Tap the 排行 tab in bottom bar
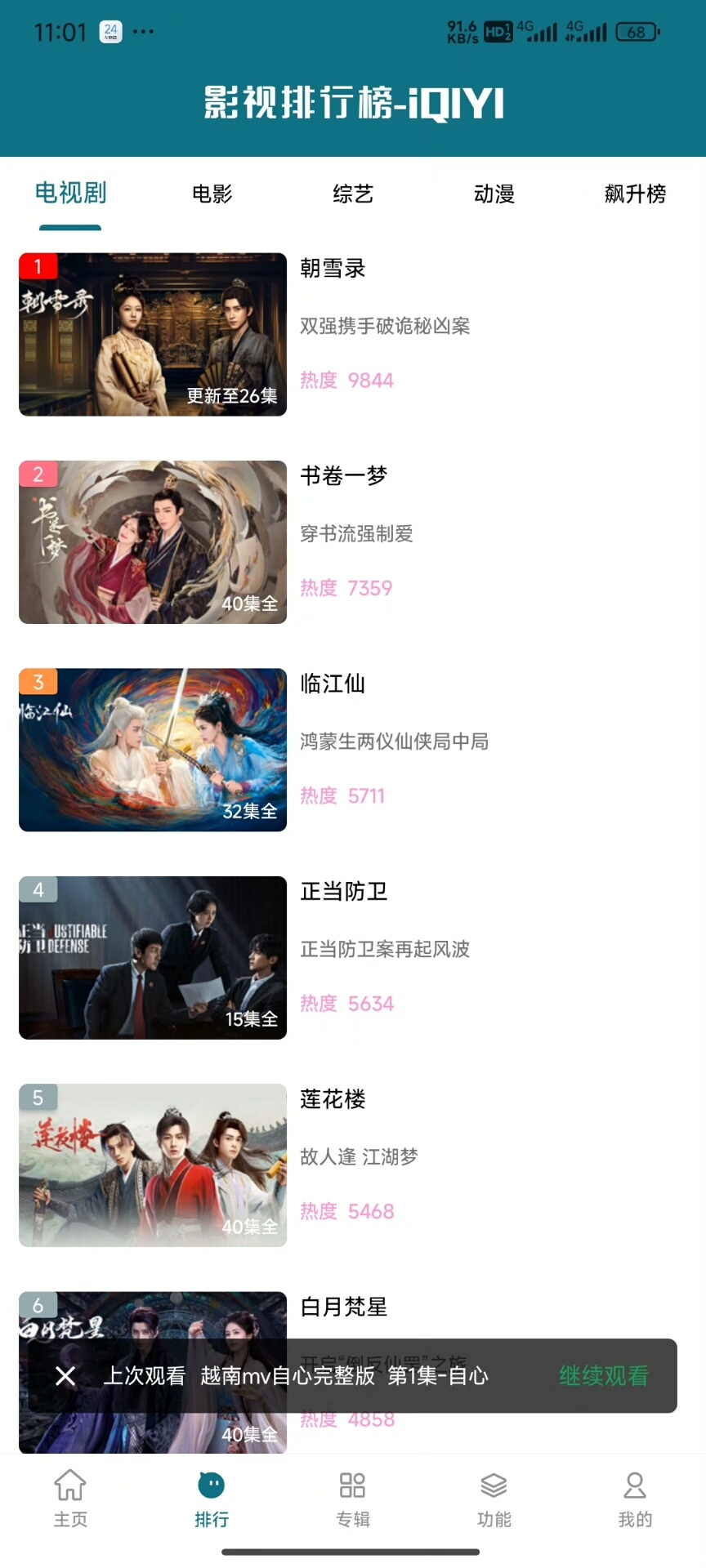The width and height of the screenshot is (706, 1568). point(212,1498)
